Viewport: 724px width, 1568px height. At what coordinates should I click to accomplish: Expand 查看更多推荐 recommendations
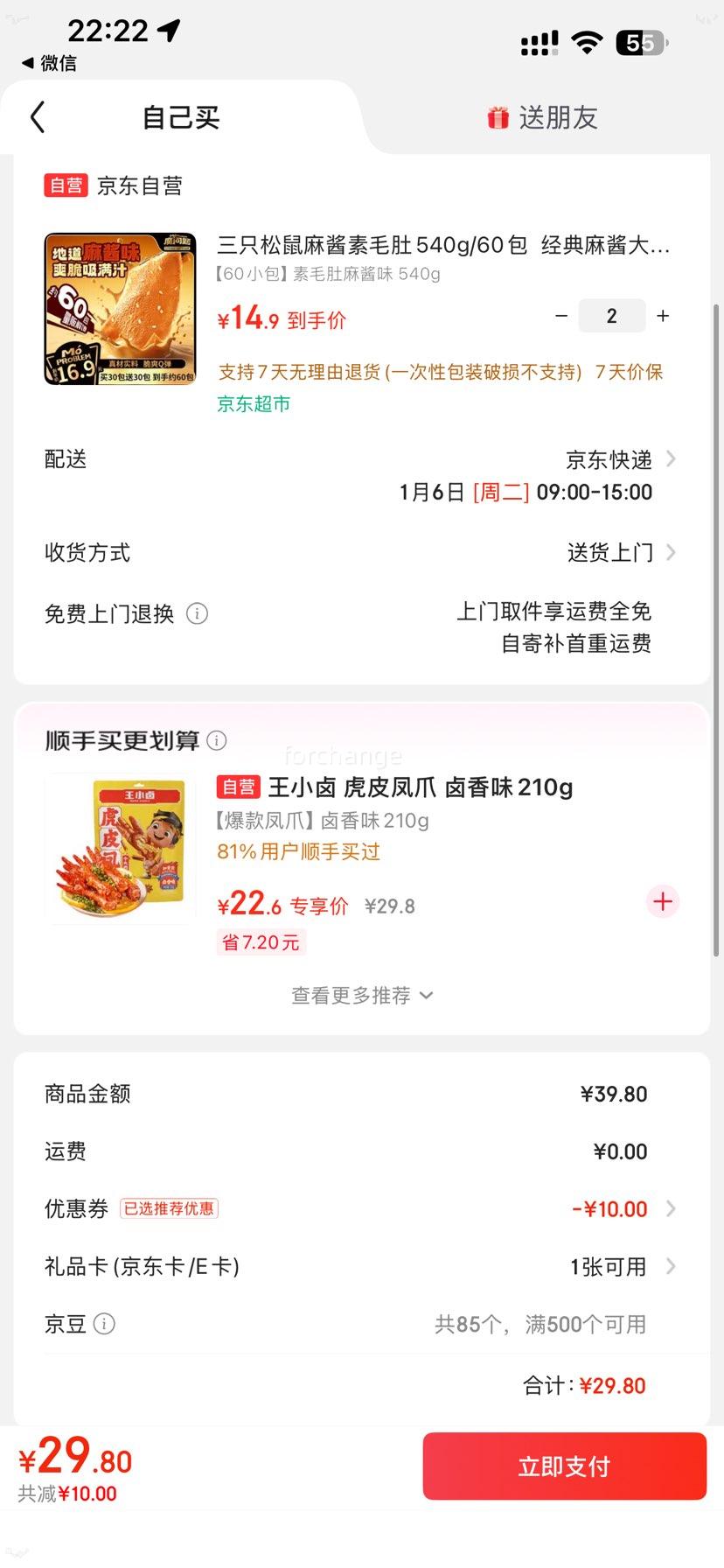coord(362,995)
